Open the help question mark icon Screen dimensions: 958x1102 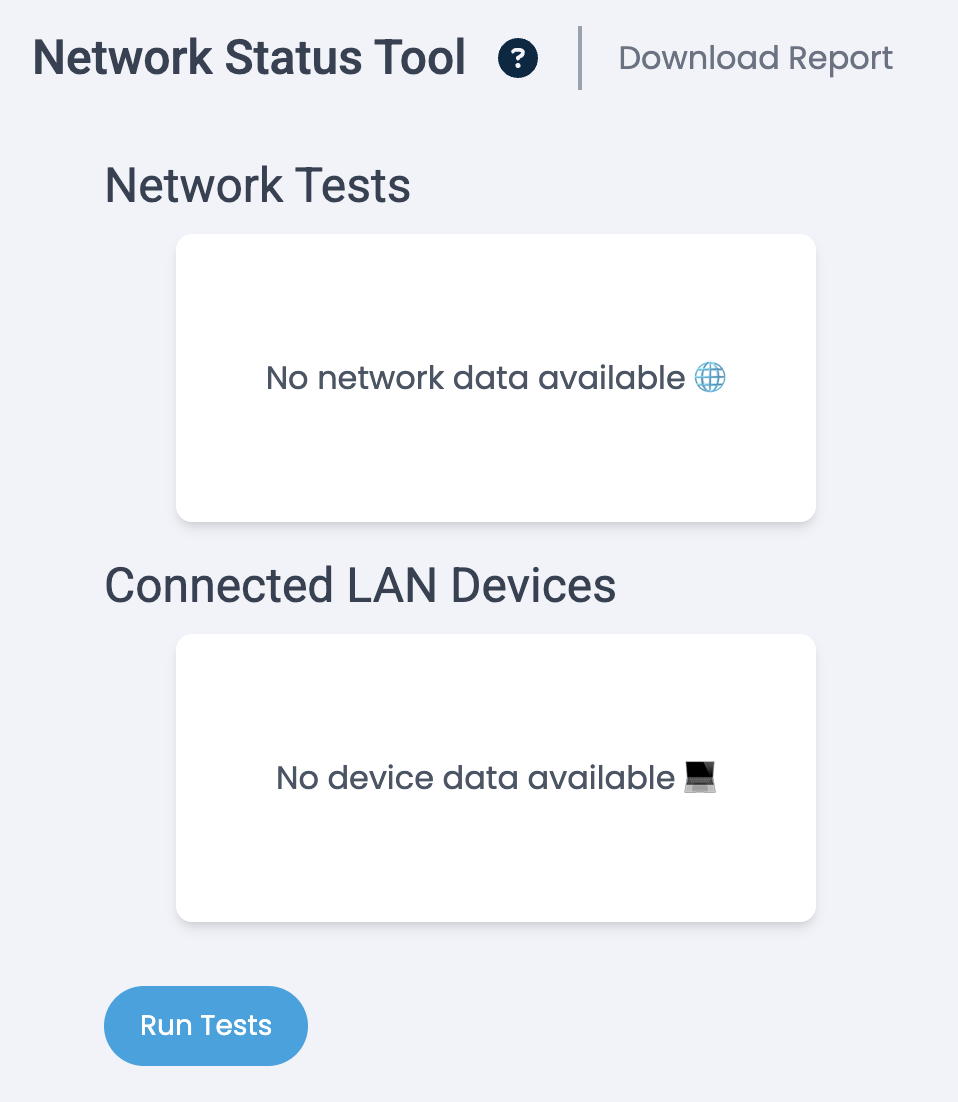pyautogui.click(x=518, y=58)
